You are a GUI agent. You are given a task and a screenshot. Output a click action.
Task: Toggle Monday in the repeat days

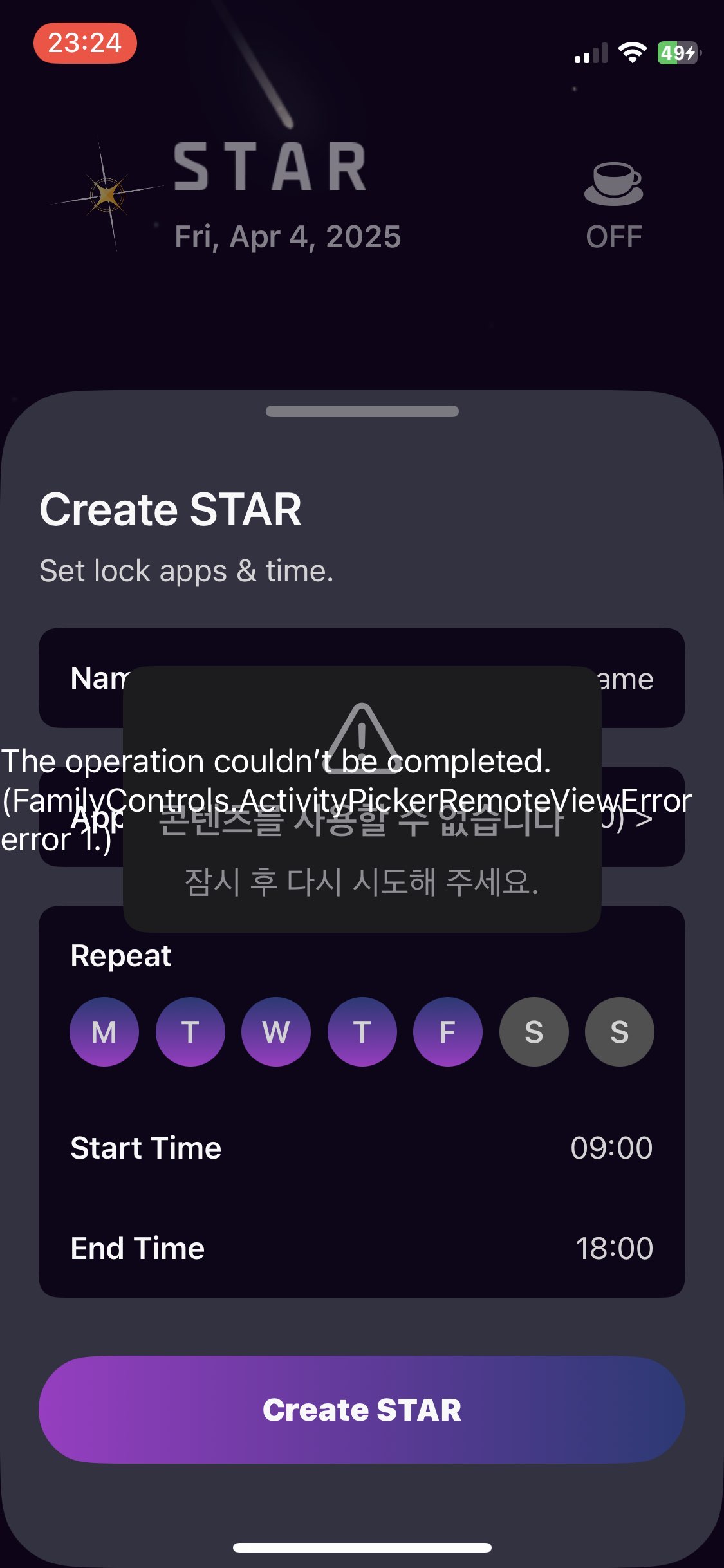pyautogui.click(x=104, y=1032)
